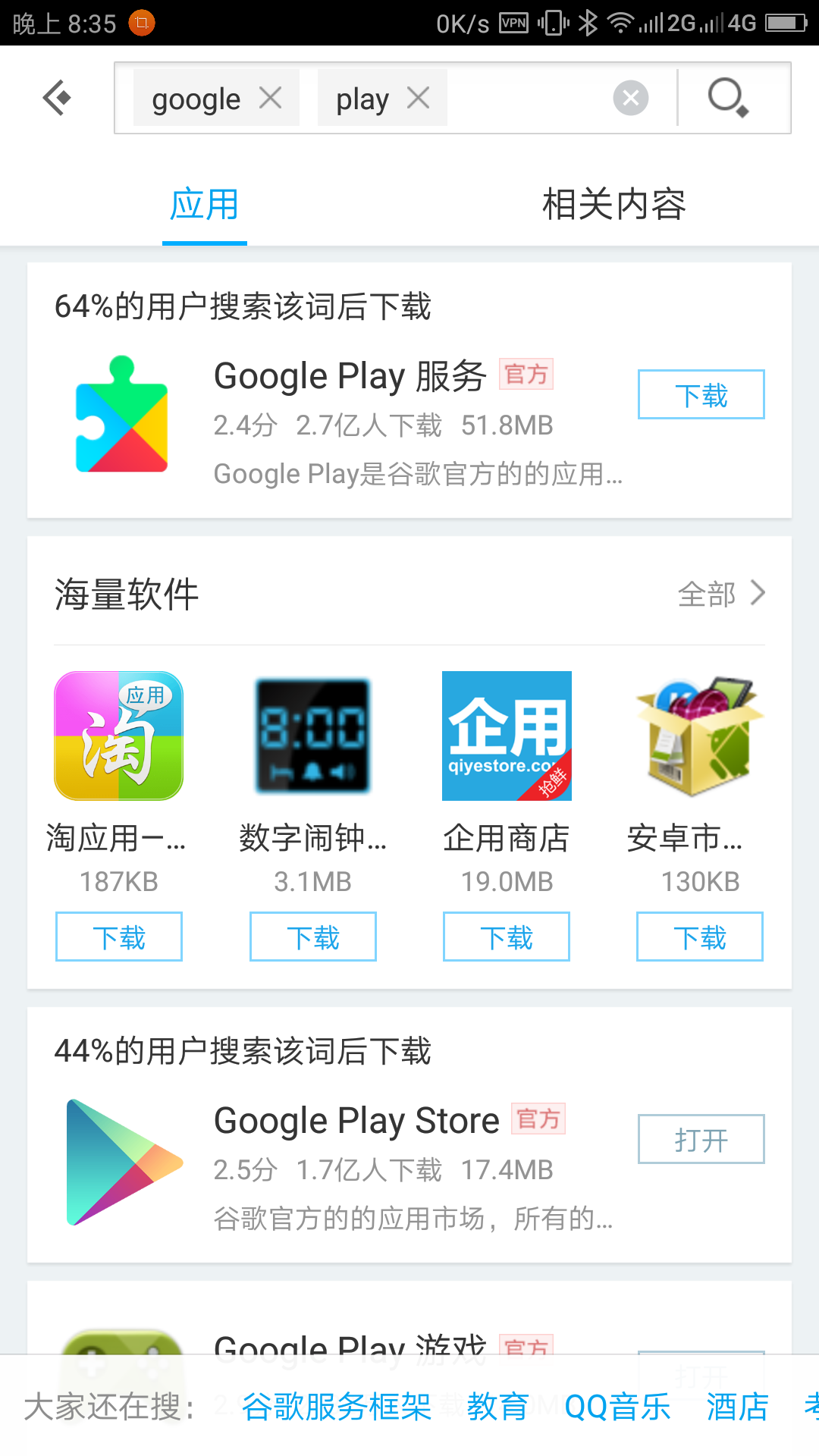Tap the magnifier search icon
819x1456 pixels.
pyautogui.click(x=729, y=98)
